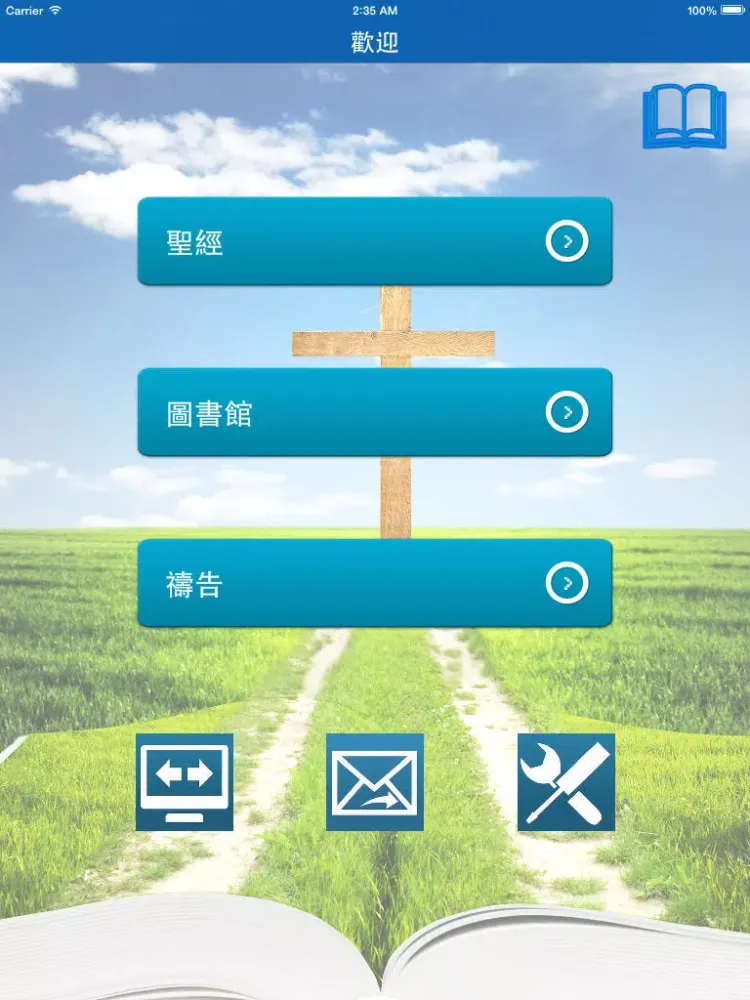This screenshot has width=750, height=1000.
Task: Open settings with the wrench and screwdriver icon
Action: pyautogui.click(x=566, y=782)
